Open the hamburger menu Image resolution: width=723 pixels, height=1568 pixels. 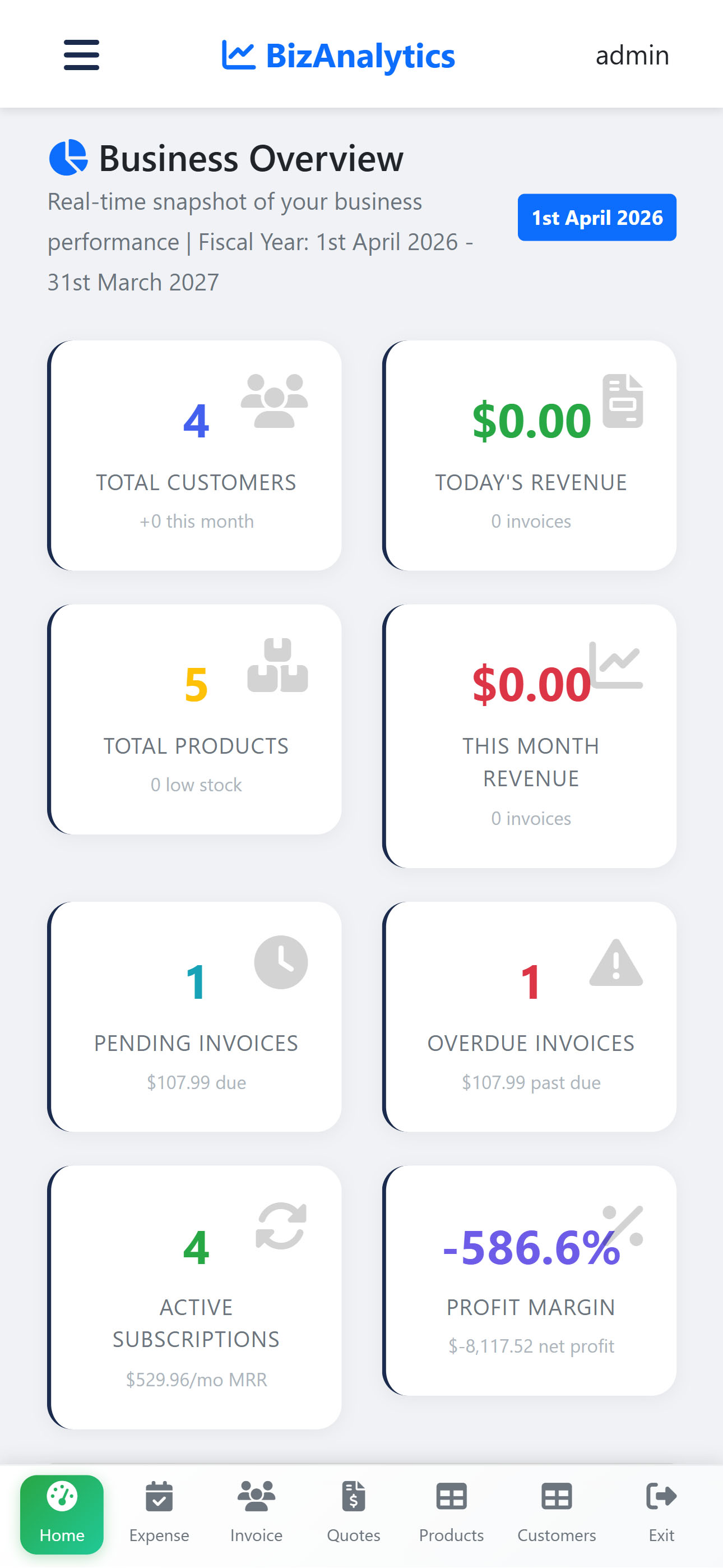(82, 55)
